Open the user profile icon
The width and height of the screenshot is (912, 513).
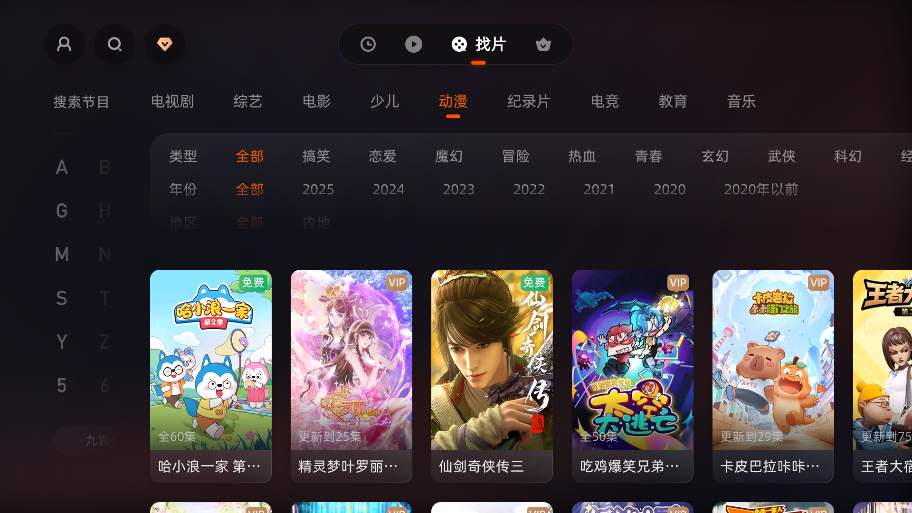click(x=64, y=44)
